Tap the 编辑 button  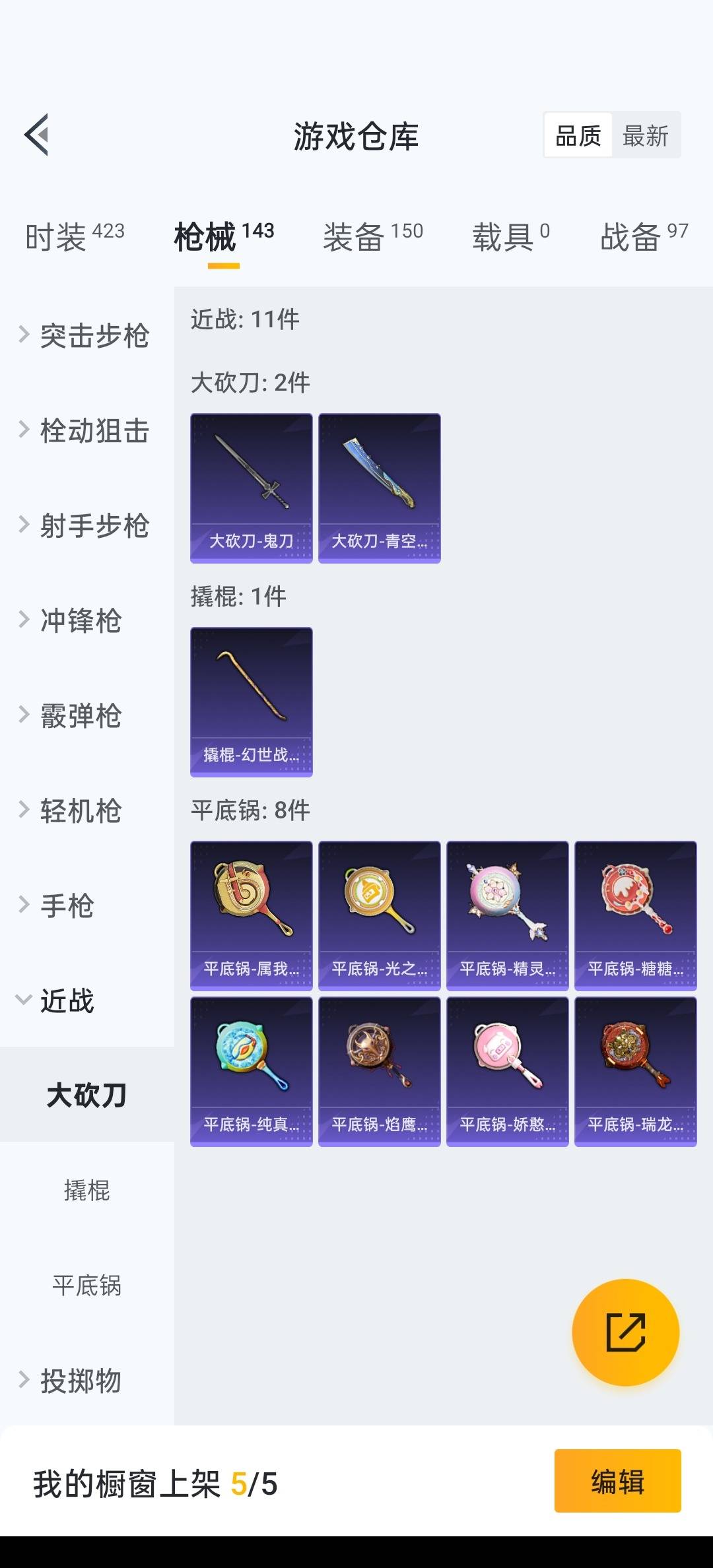coord(617,1481)
